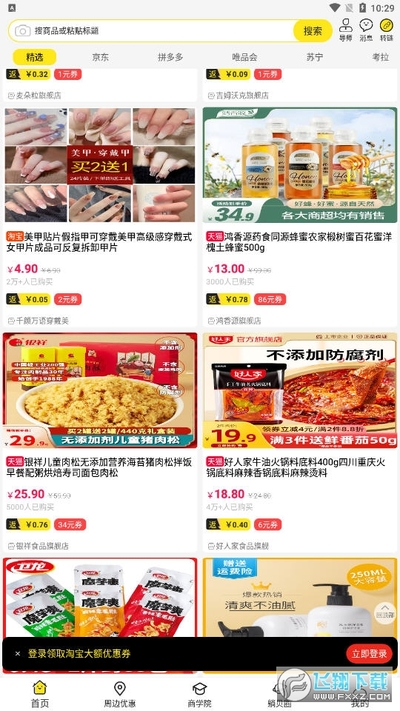
Task: Switch to the 唯品会 tab
Action: [x=244, y=57]
